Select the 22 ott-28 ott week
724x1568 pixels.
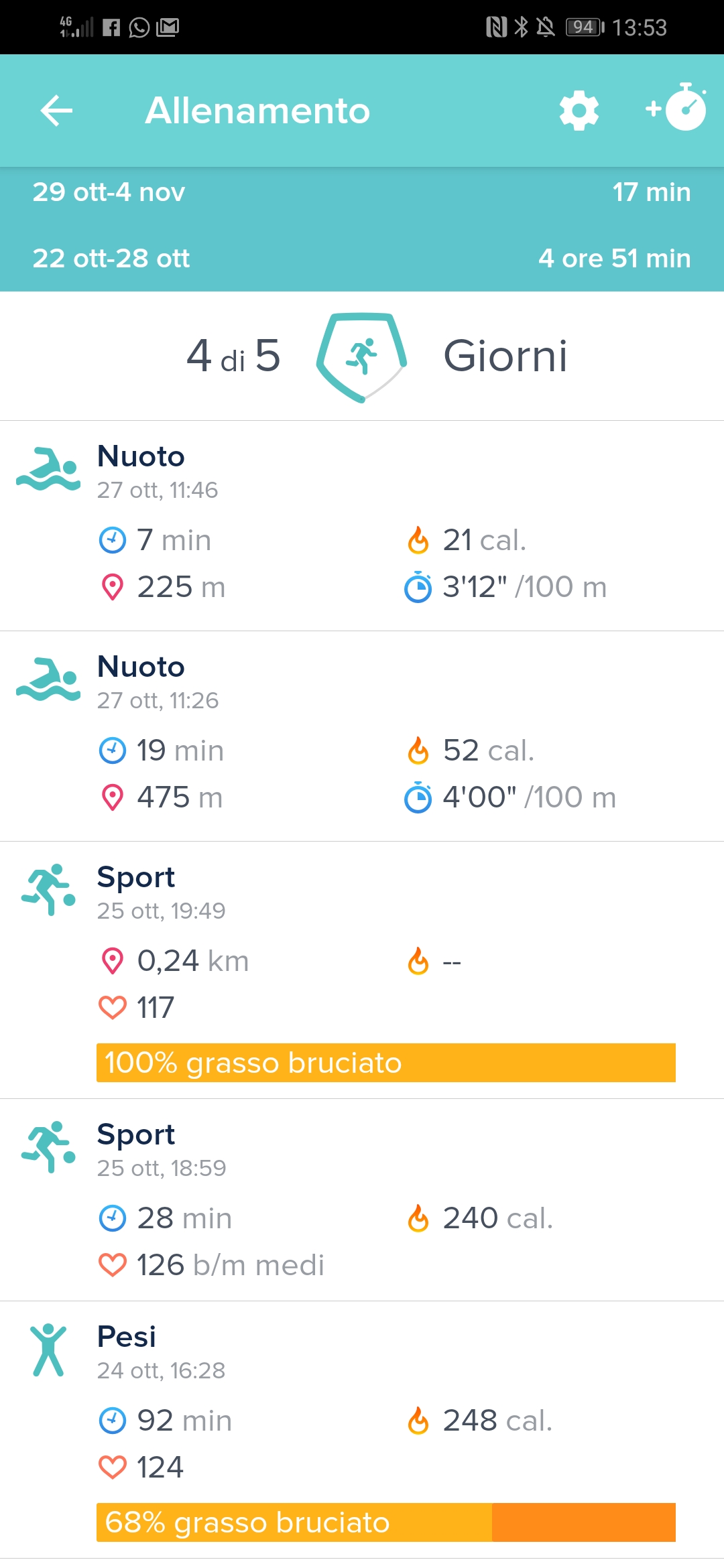click(x=362, y=258)
